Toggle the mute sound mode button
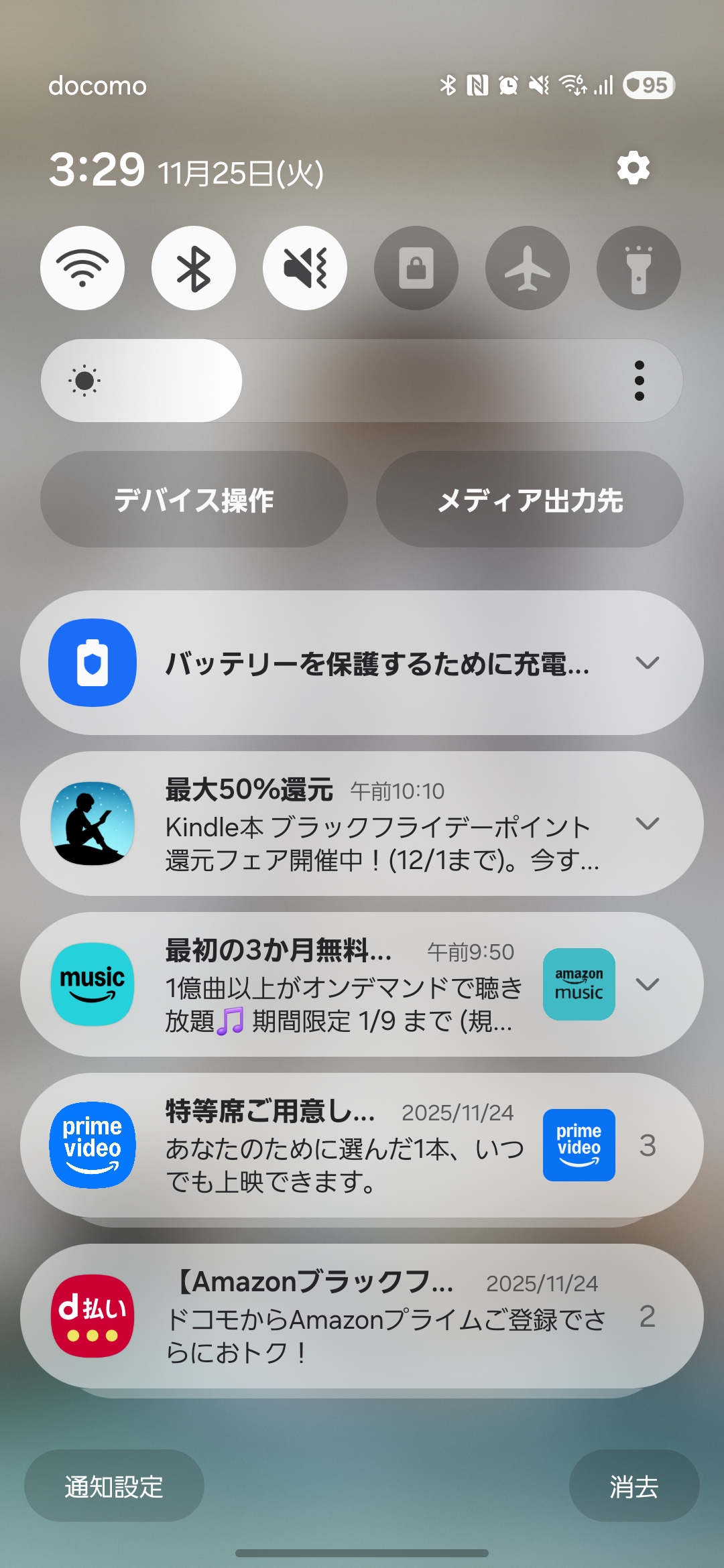 (x=305, y=268)
